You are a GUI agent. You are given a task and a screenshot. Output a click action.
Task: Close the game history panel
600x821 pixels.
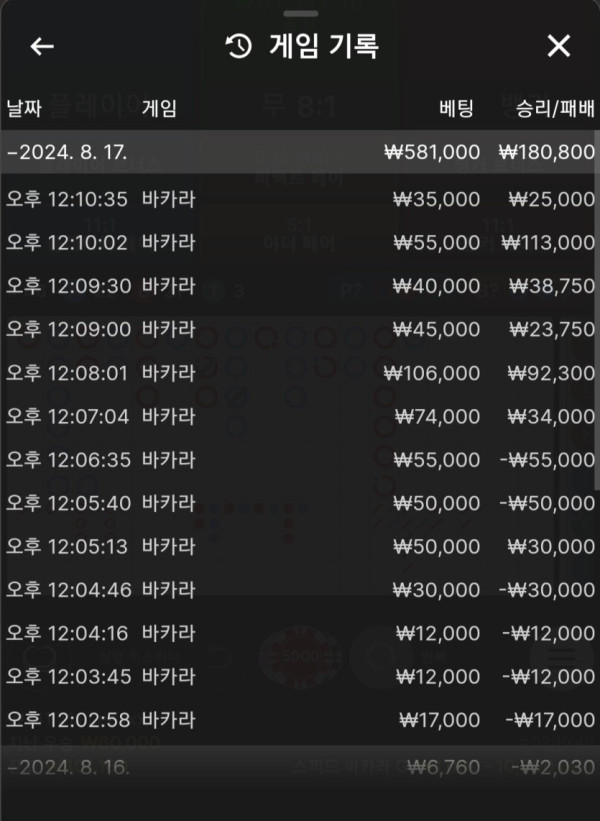coord(558,46)
